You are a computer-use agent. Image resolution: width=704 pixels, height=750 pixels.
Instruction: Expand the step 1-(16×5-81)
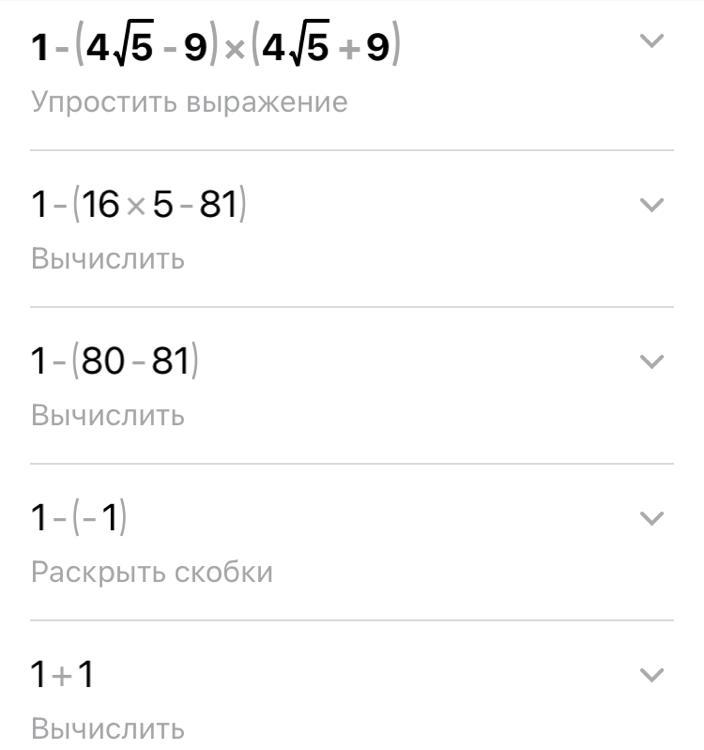651,205
